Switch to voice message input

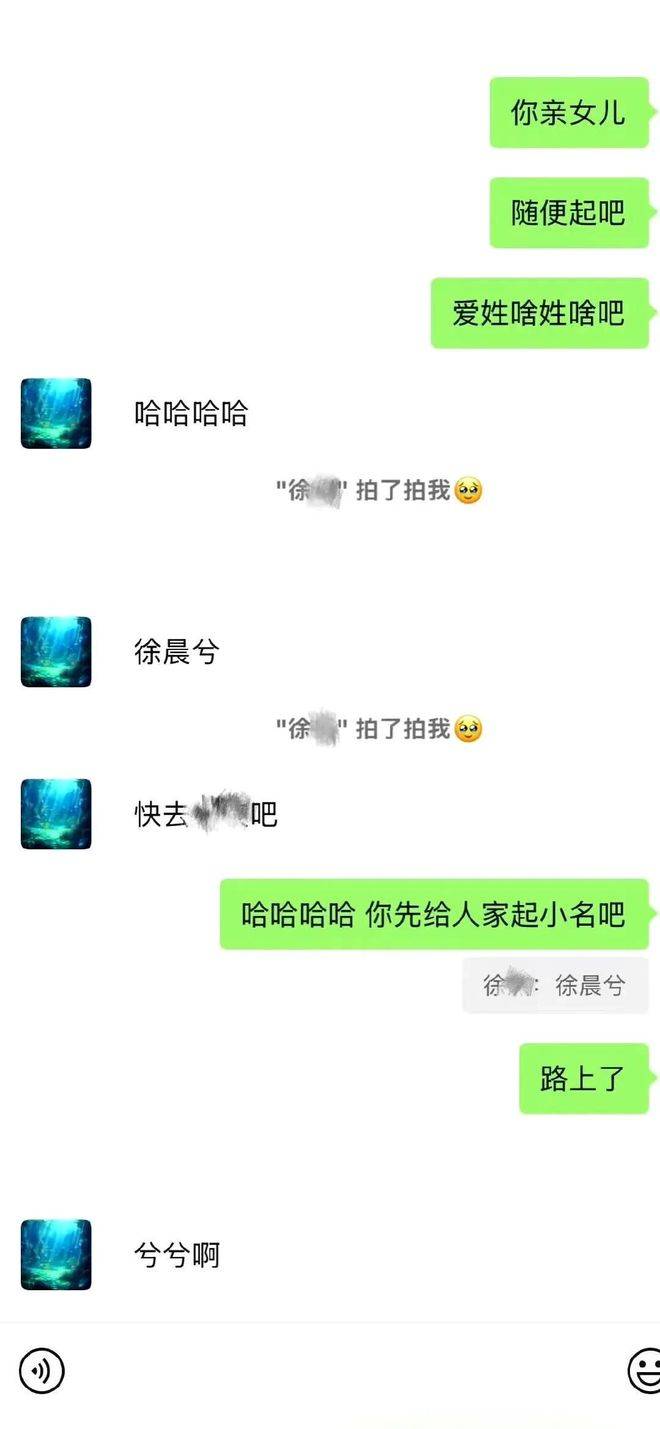(x=42, y=1369)
